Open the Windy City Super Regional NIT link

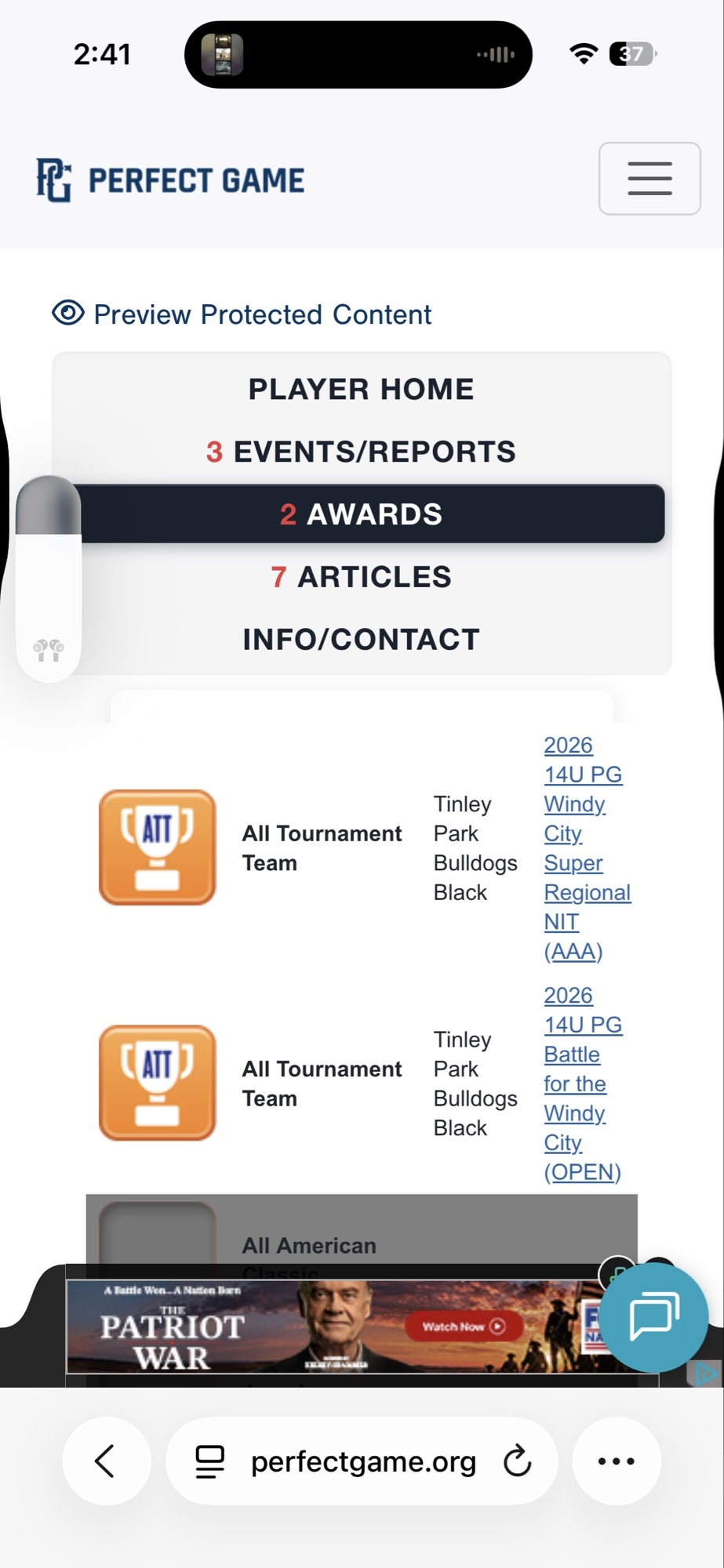(x=587, y=848)
